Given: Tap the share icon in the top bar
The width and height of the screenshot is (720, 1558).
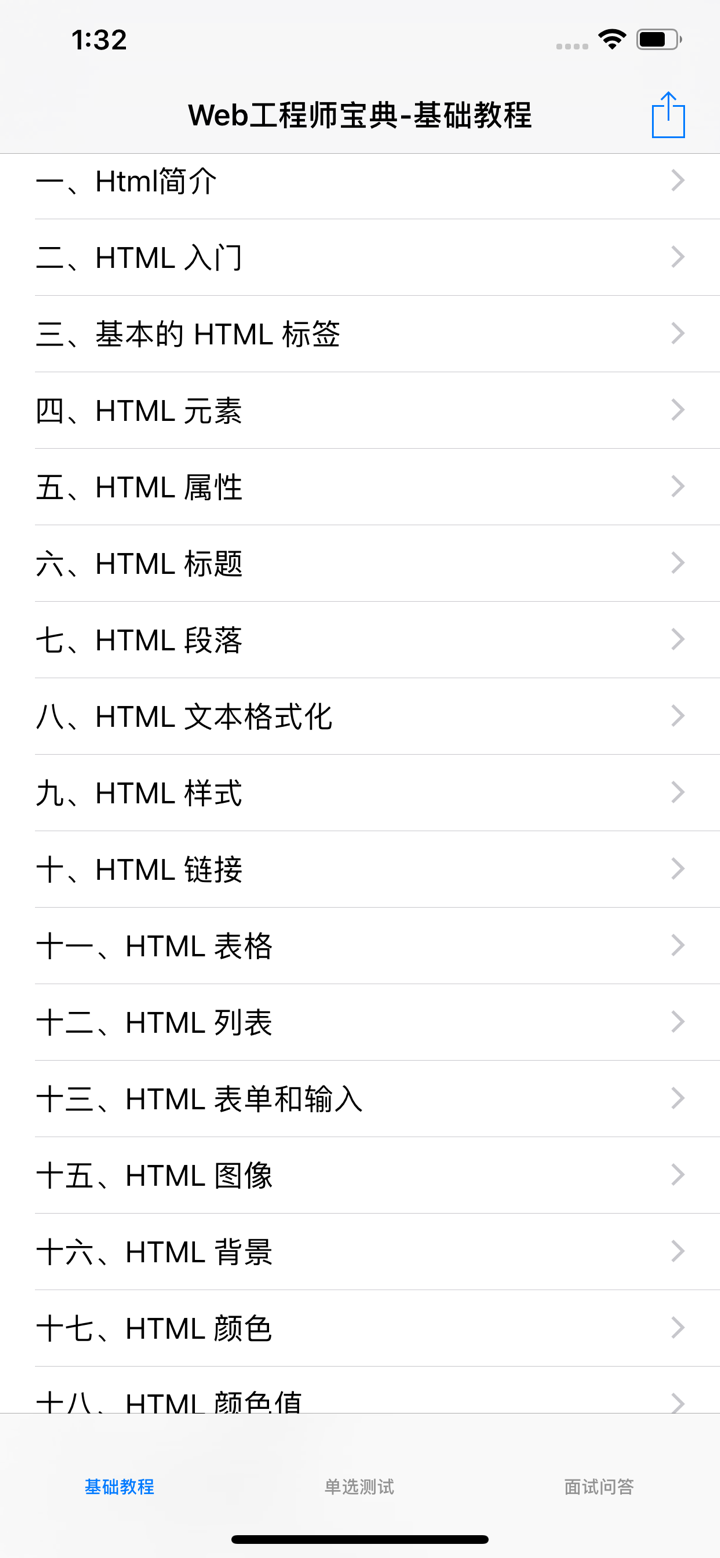Looking at the screenshot, I should pyautogui.click(x=668, y=114).
